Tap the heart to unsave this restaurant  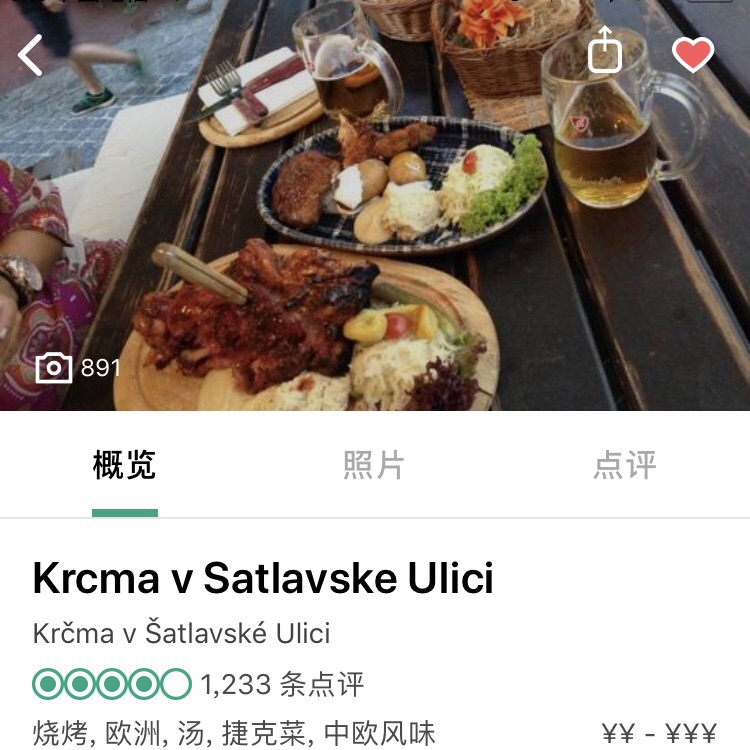pos(692,54)
